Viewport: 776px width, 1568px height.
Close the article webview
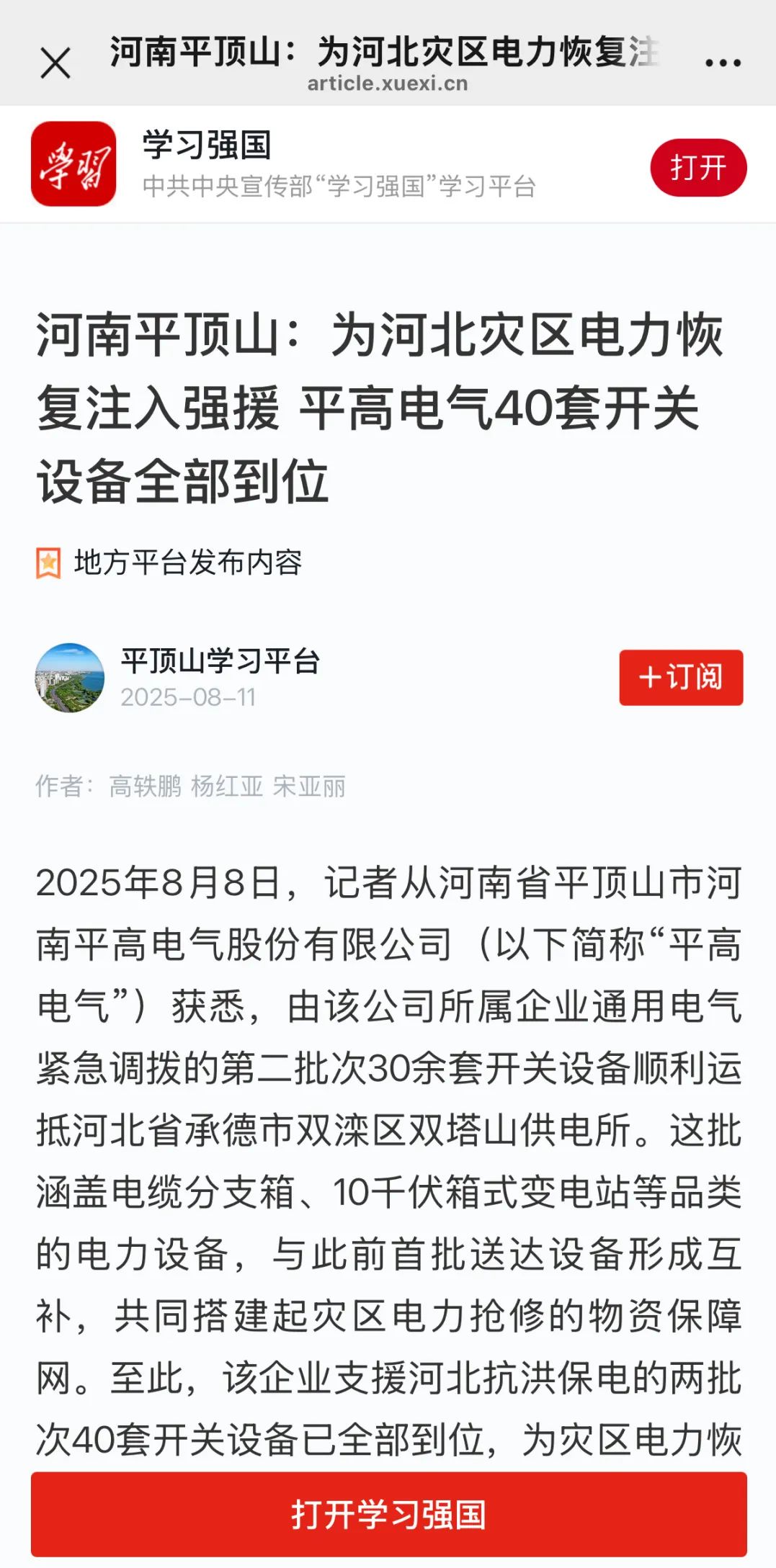point(55,63)
